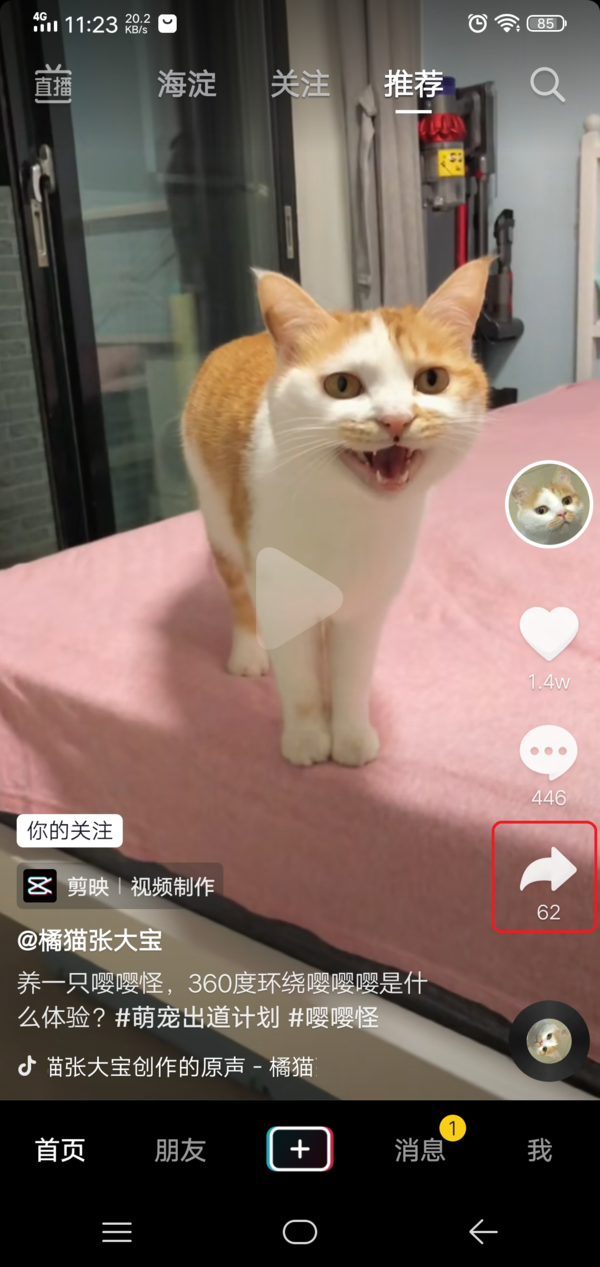Switch to the 海淀 tab
The width and height of the screenshot is (600, 1267).
187,85
